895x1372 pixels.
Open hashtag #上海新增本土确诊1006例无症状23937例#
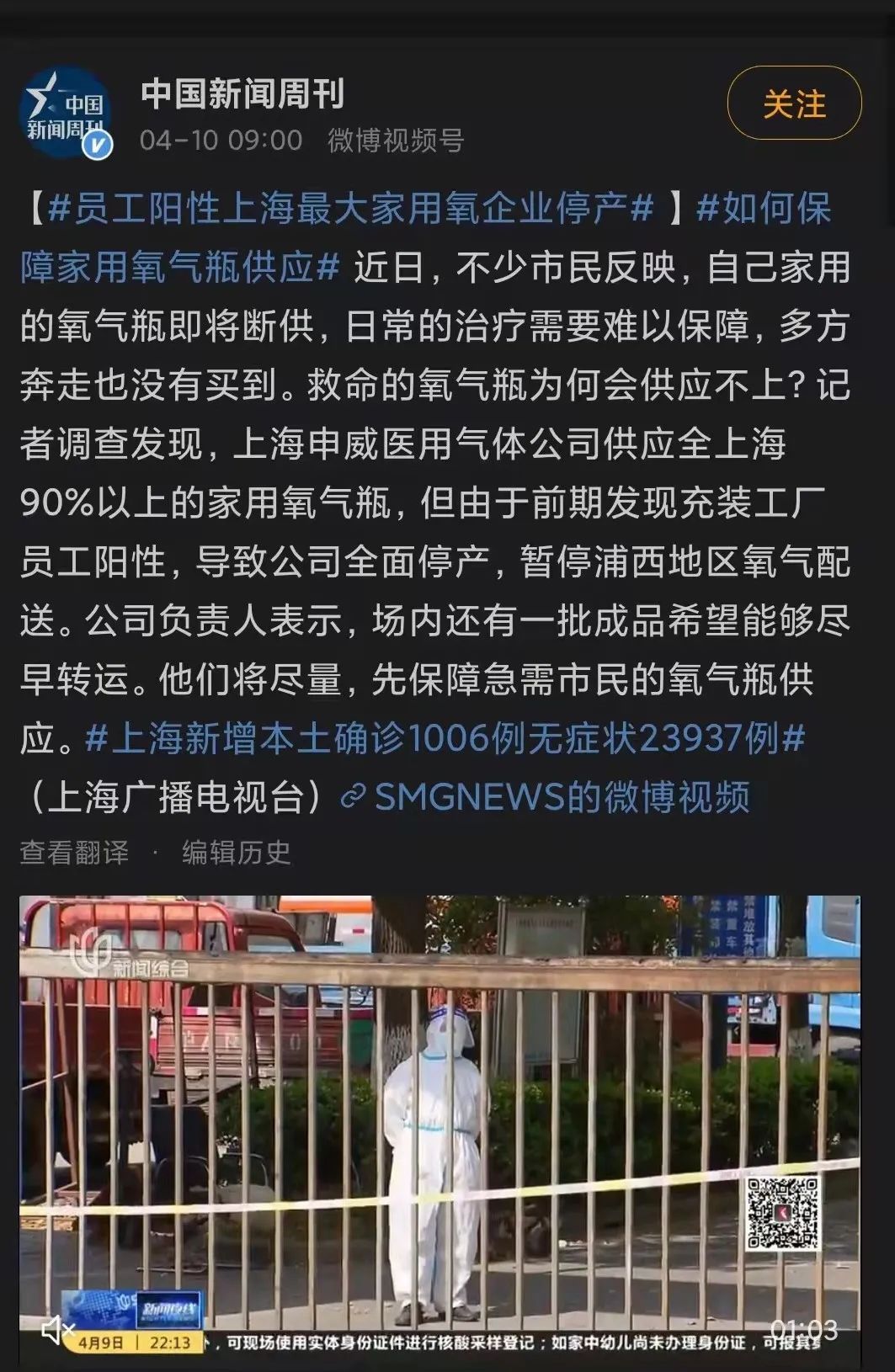click(x=445, y=738)
